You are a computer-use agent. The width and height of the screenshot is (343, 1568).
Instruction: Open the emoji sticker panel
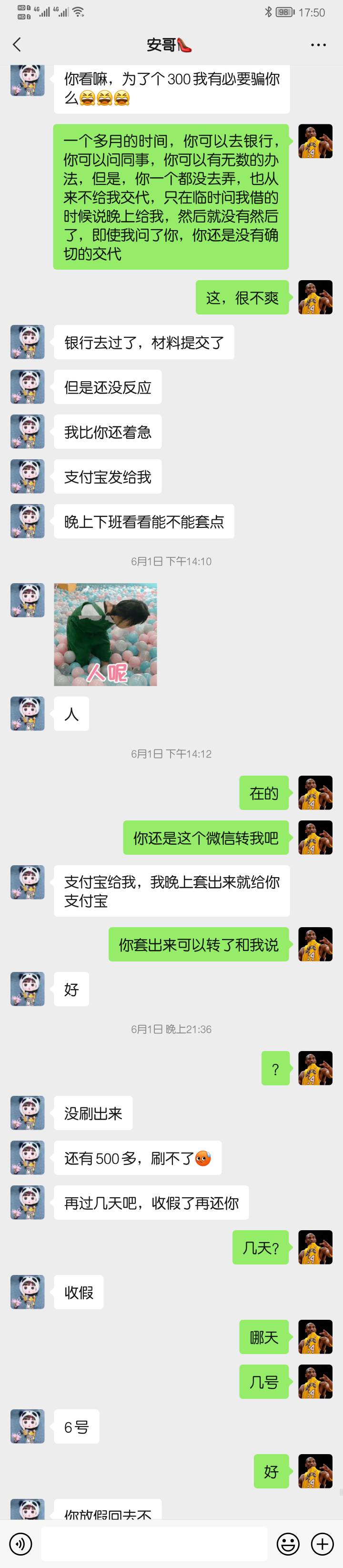[x=288, y=1543]
